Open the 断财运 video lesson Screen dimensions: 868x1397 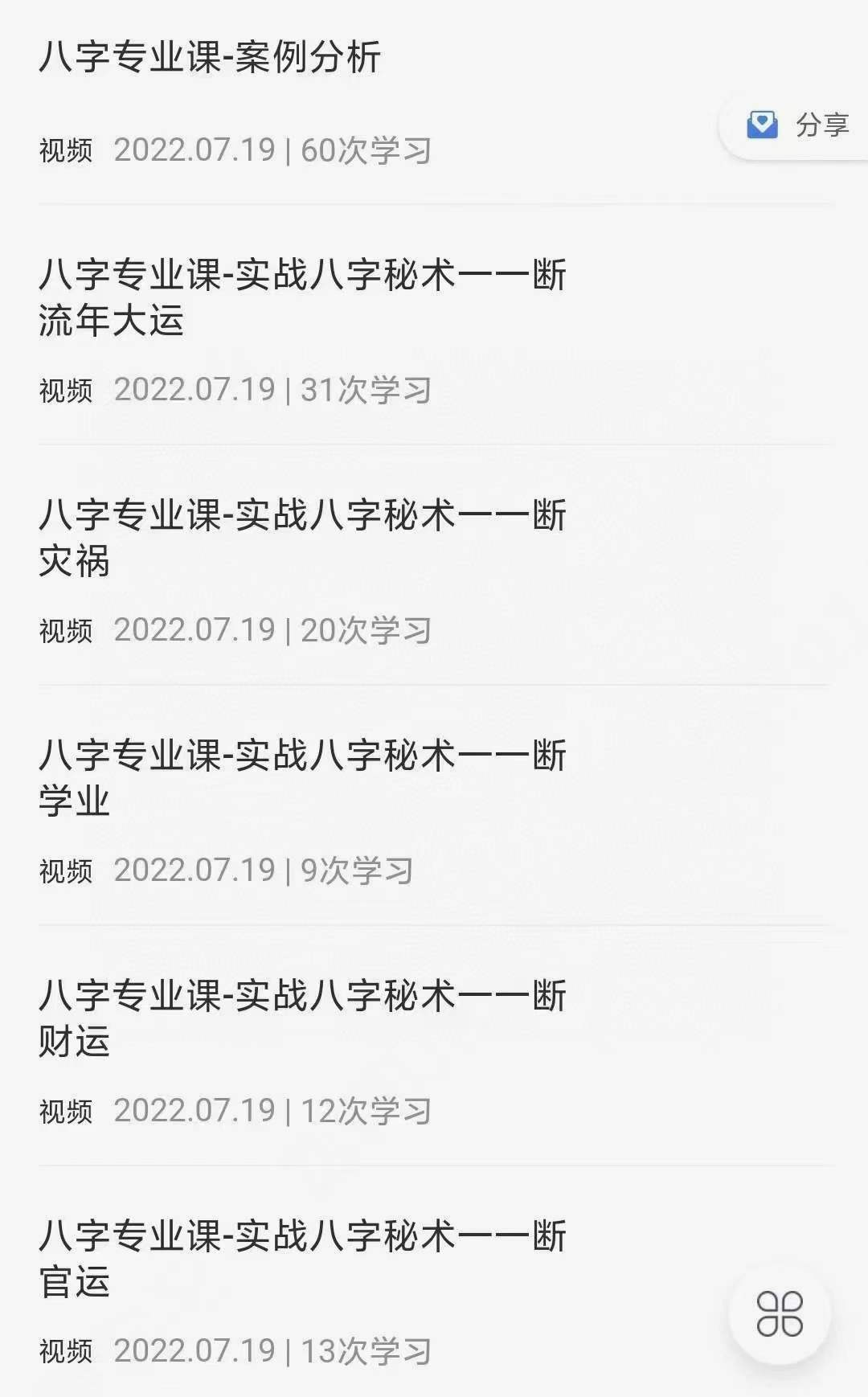point(302,1018)
